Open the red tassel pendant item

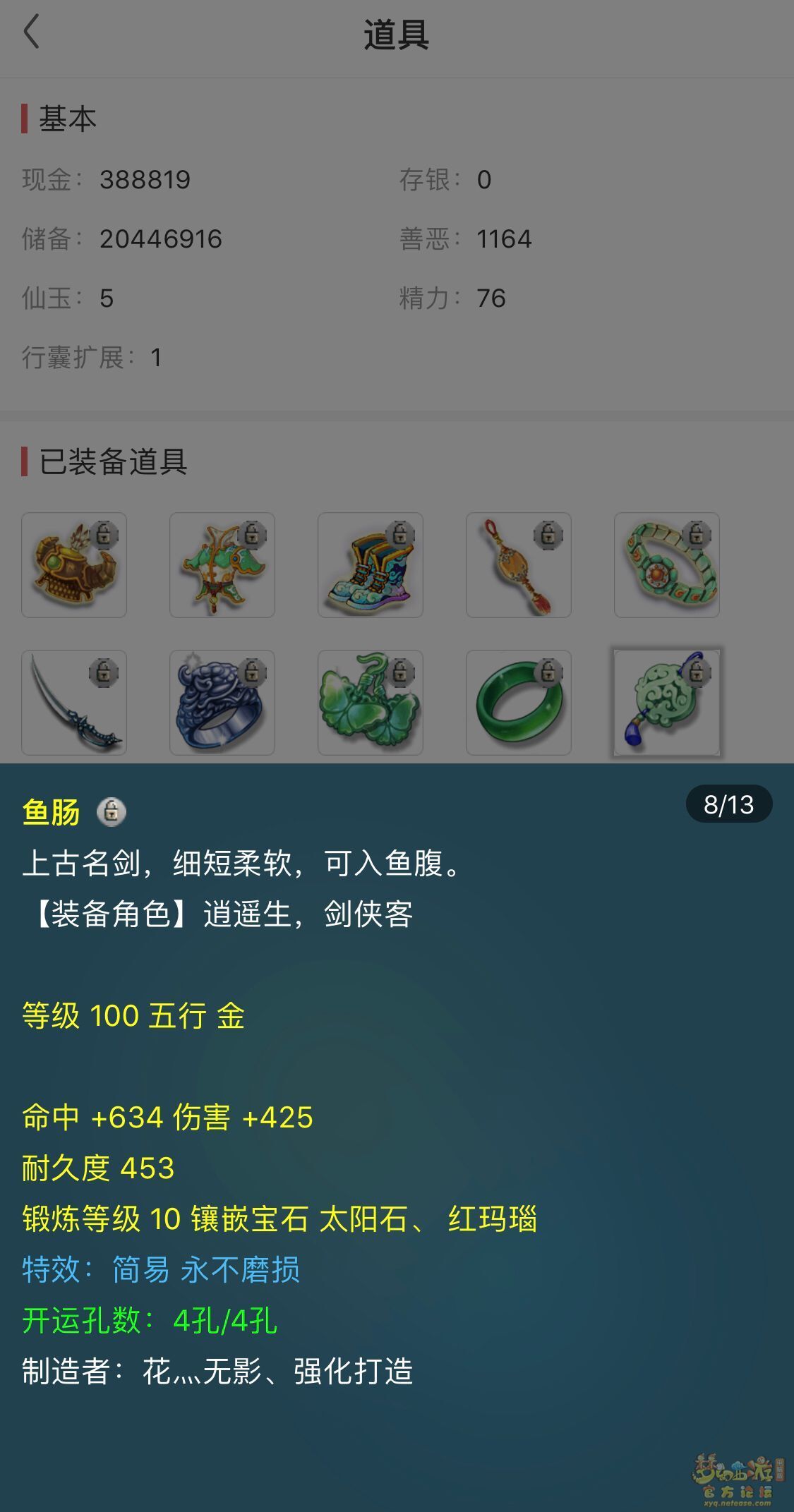click(x=519, y=565)
